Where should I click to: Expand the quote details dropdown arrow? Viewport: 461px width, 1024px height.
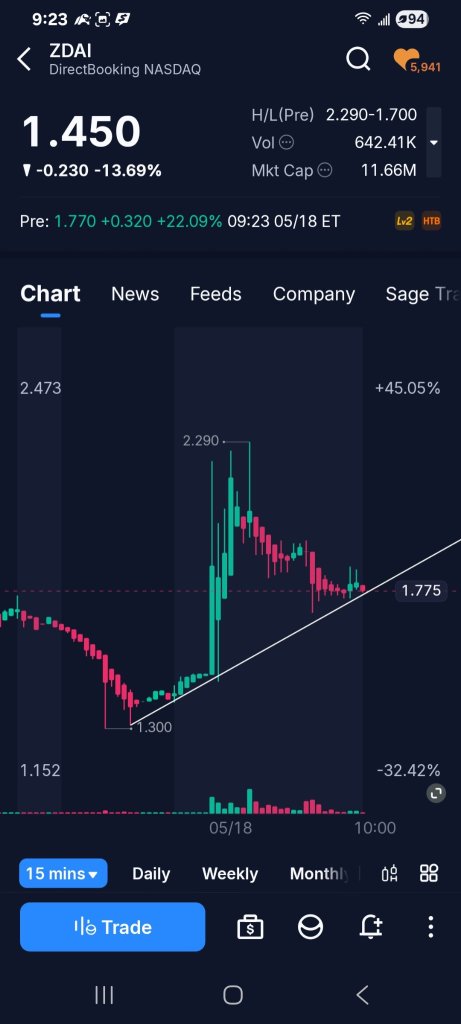coord(434,142)
